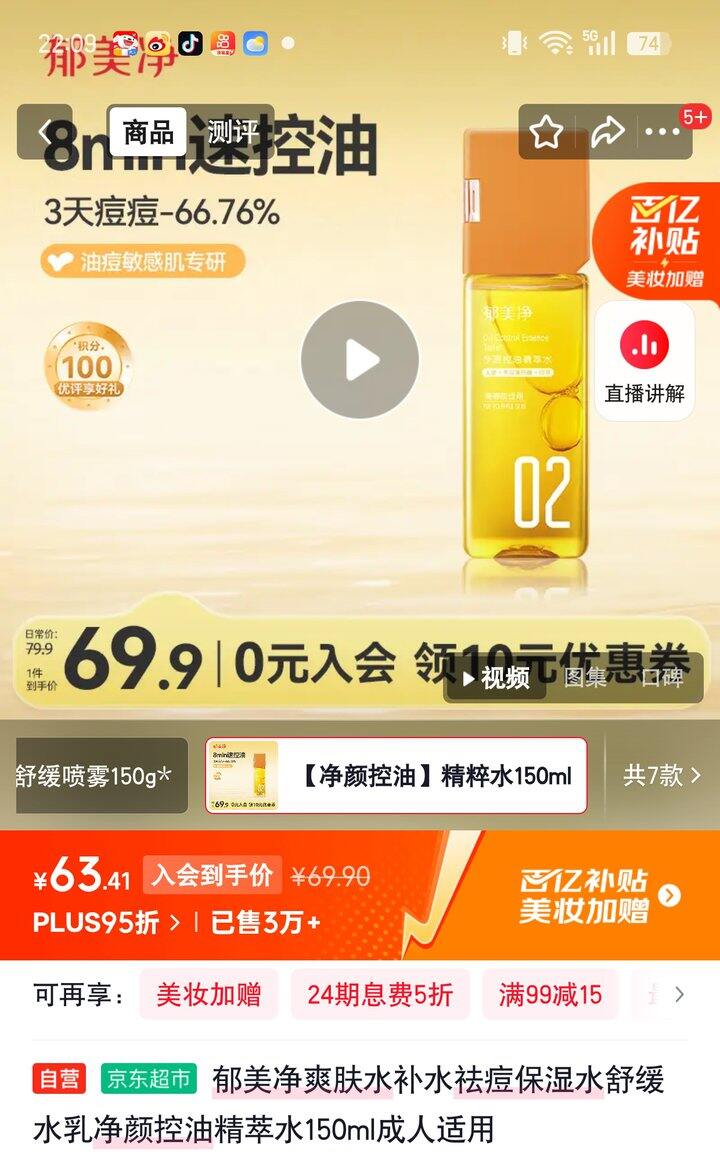Tap the 美妆加赠 offer chip
The width and height of the screenshot is (720, 1160).
(209, 994)
